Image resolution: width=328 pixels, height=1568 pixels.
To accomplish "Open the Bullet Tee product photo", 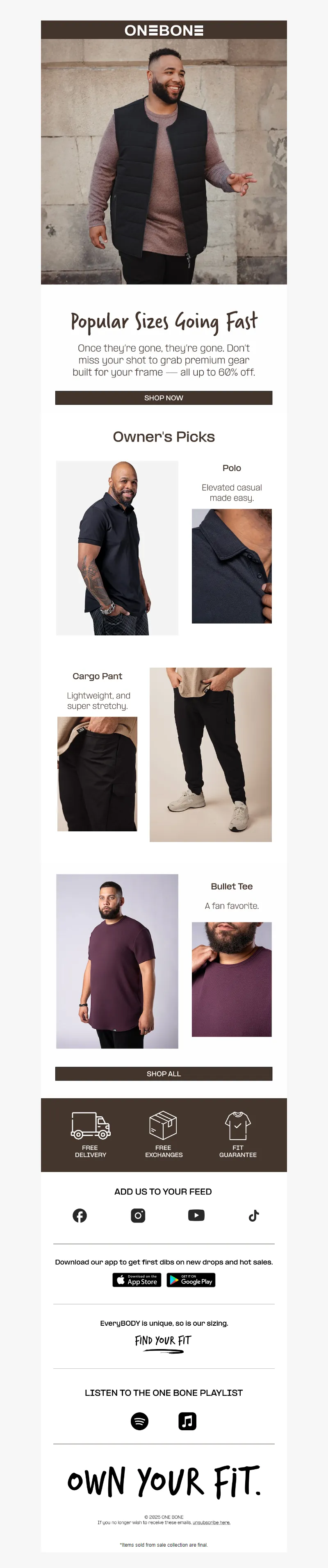I will point(117,961).
